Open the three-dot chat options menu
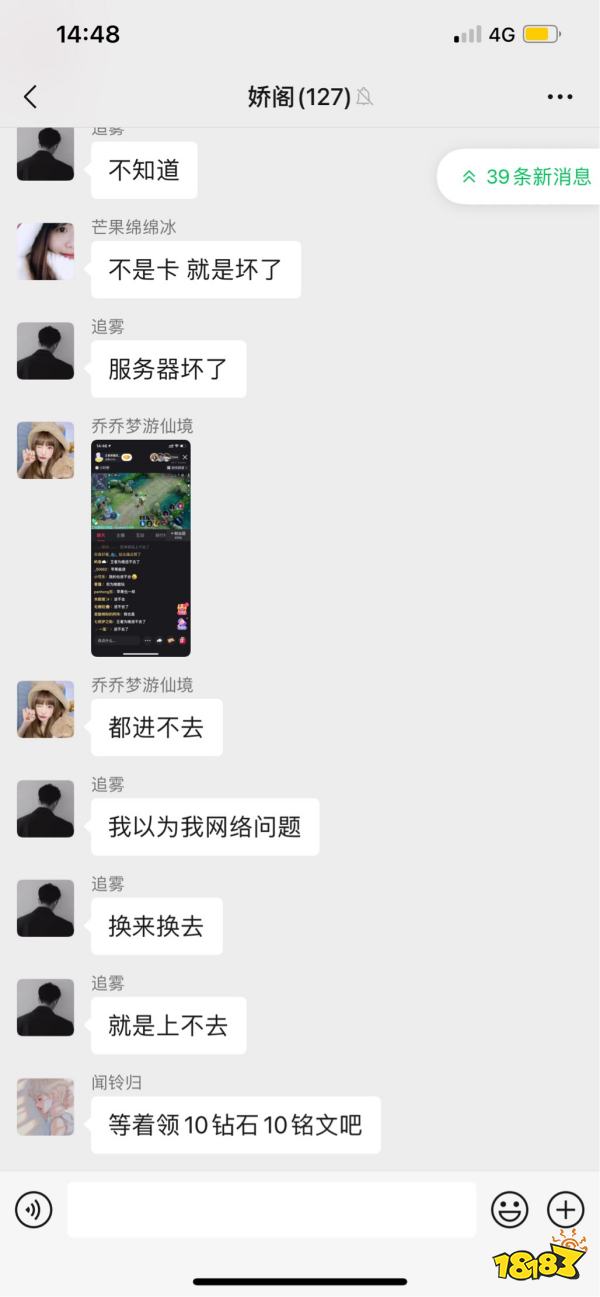600x1297 pixels. pyautogui.click(x=560, y=97)
